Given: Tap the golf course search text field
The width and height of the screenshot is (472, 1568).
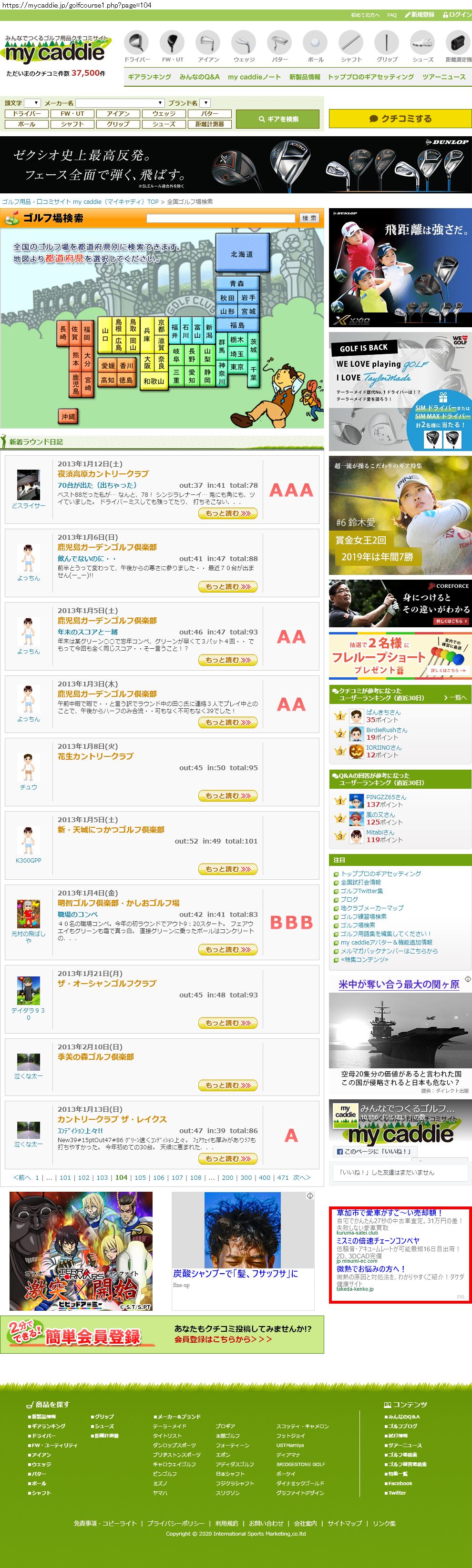Looking at the screenshot, I should [x=221, y=218].
